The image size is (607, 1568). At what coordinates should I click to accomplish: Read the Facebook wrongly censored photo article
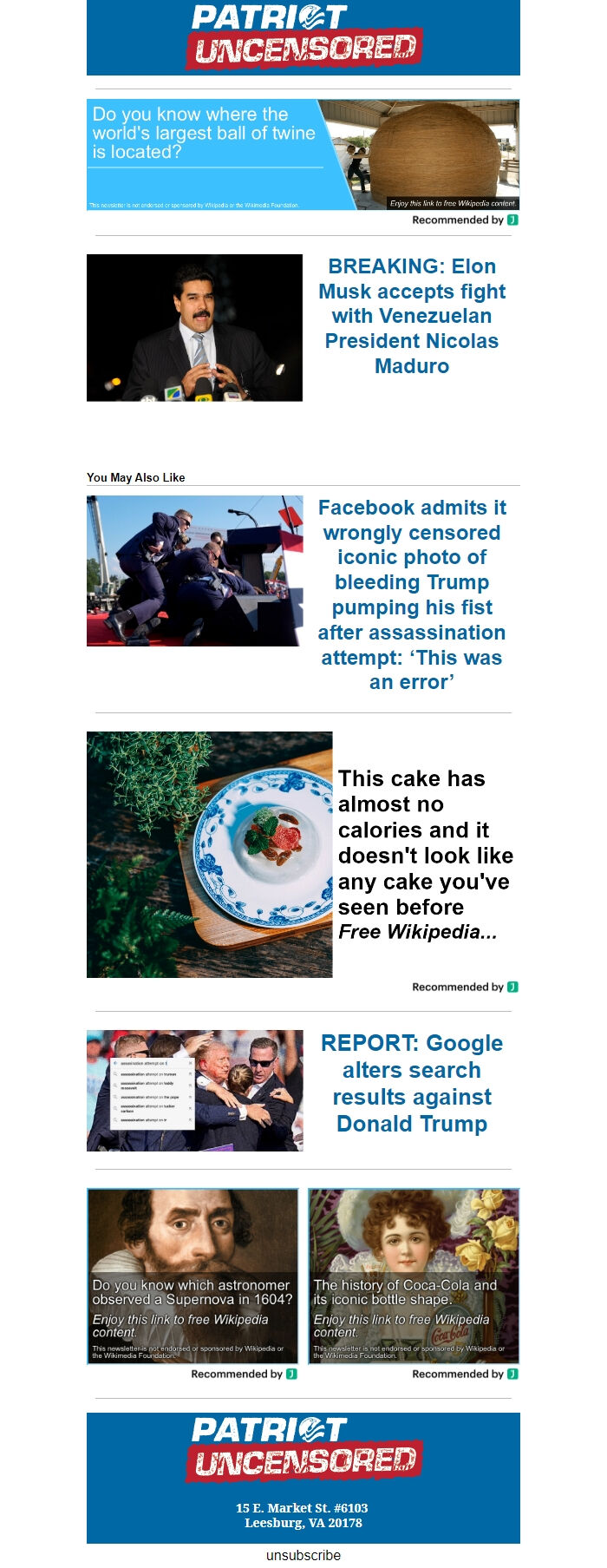[x=411, y=594]
